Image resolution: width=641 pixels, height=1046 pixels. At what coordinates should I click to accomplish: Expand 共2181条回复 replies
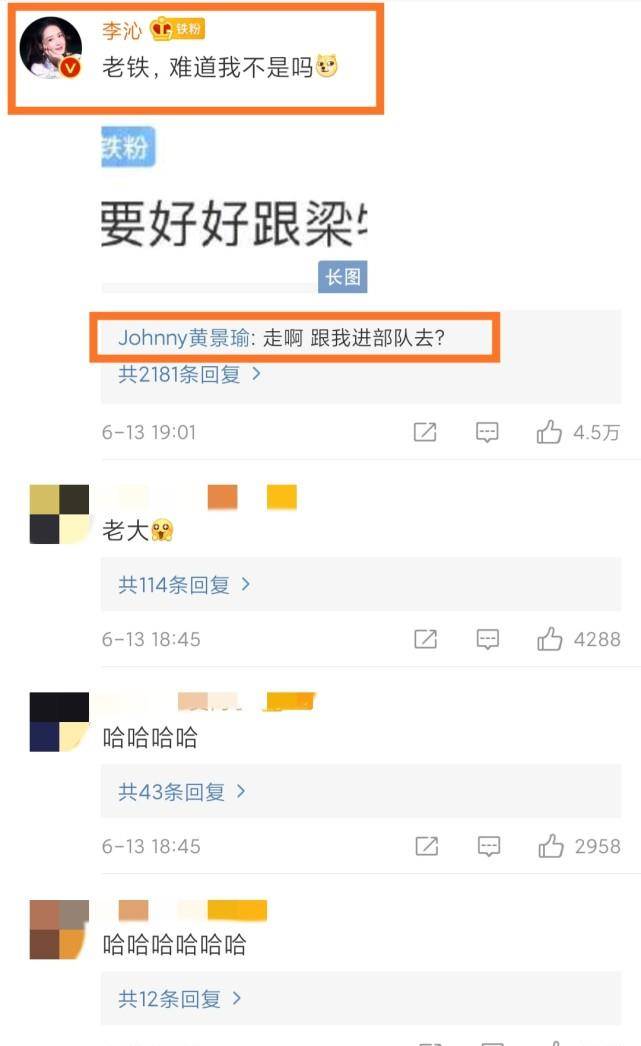190,374
